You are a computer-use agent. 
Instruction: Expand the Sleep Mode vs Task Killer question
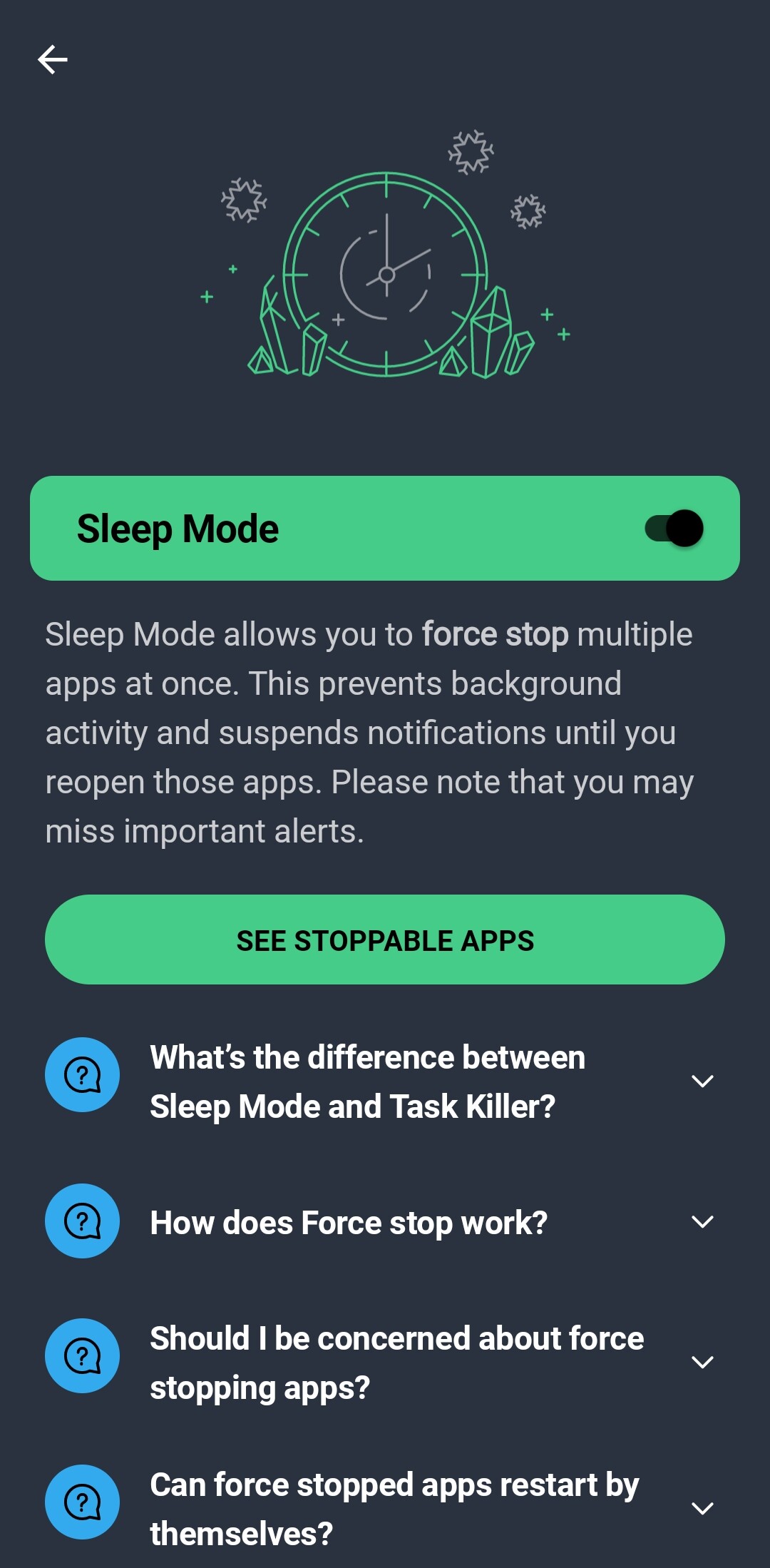[385, 1081]
